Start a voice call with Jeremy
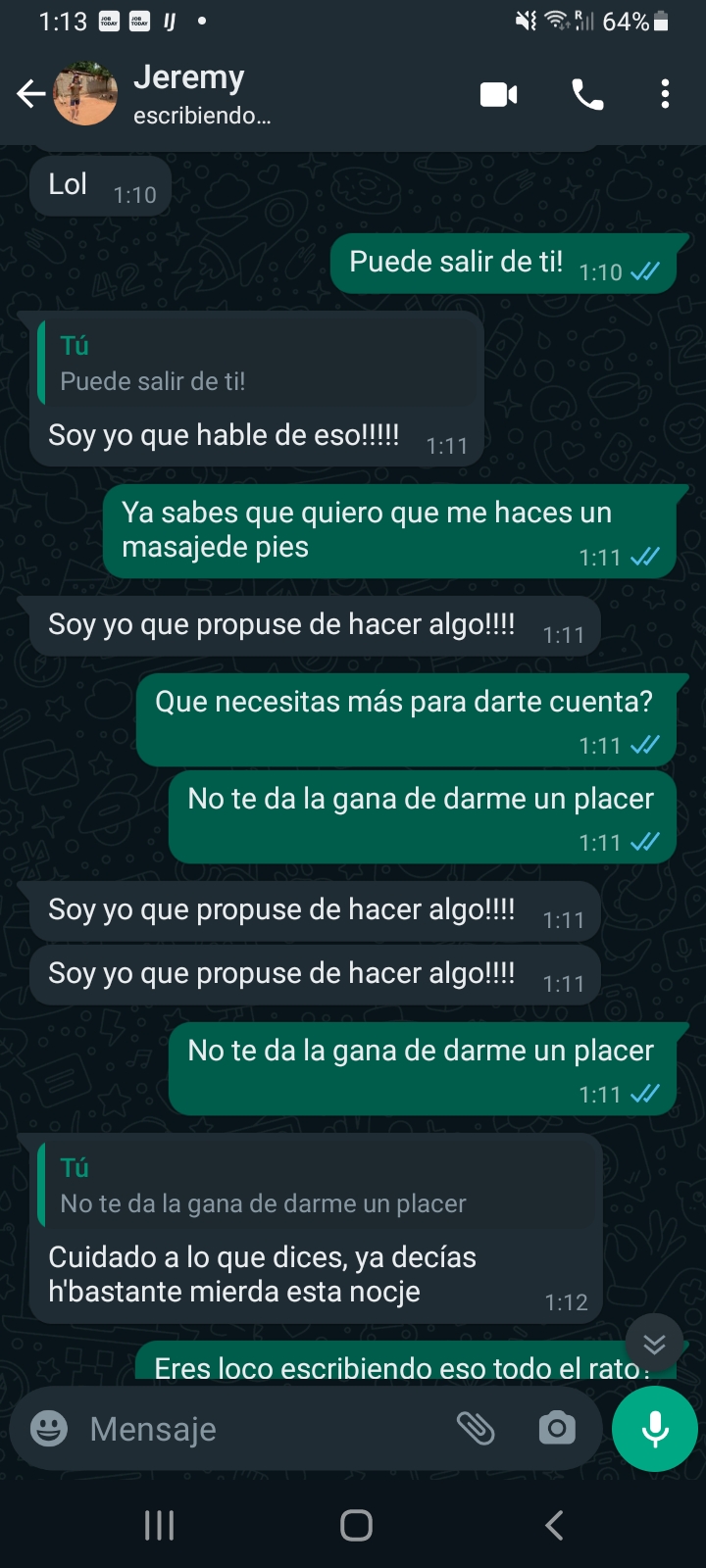This screenshot has width=706, height=1568. tap(587, 94)
